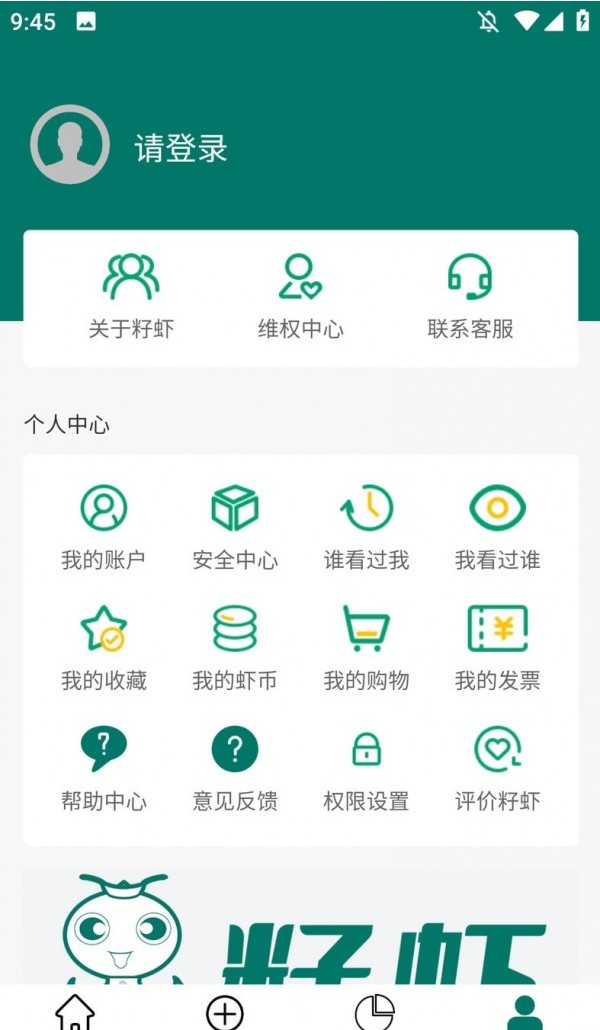Tap 请登录 to log in
This screenshot has width=600, height=1030.
tap(181, 148)
